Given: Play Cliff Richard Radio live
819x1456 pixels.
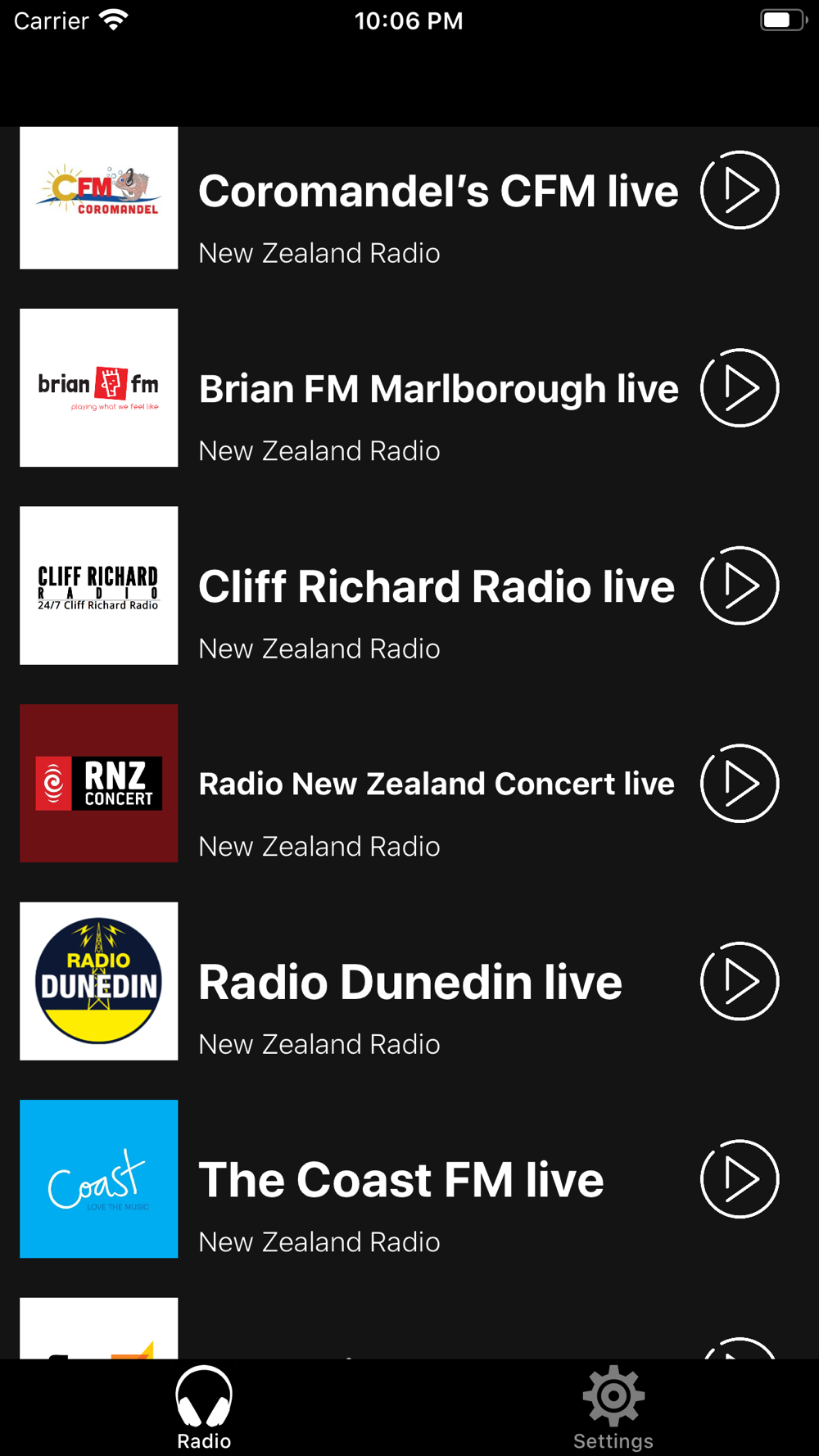Looking at the screenshot, I should coord(740,586).
